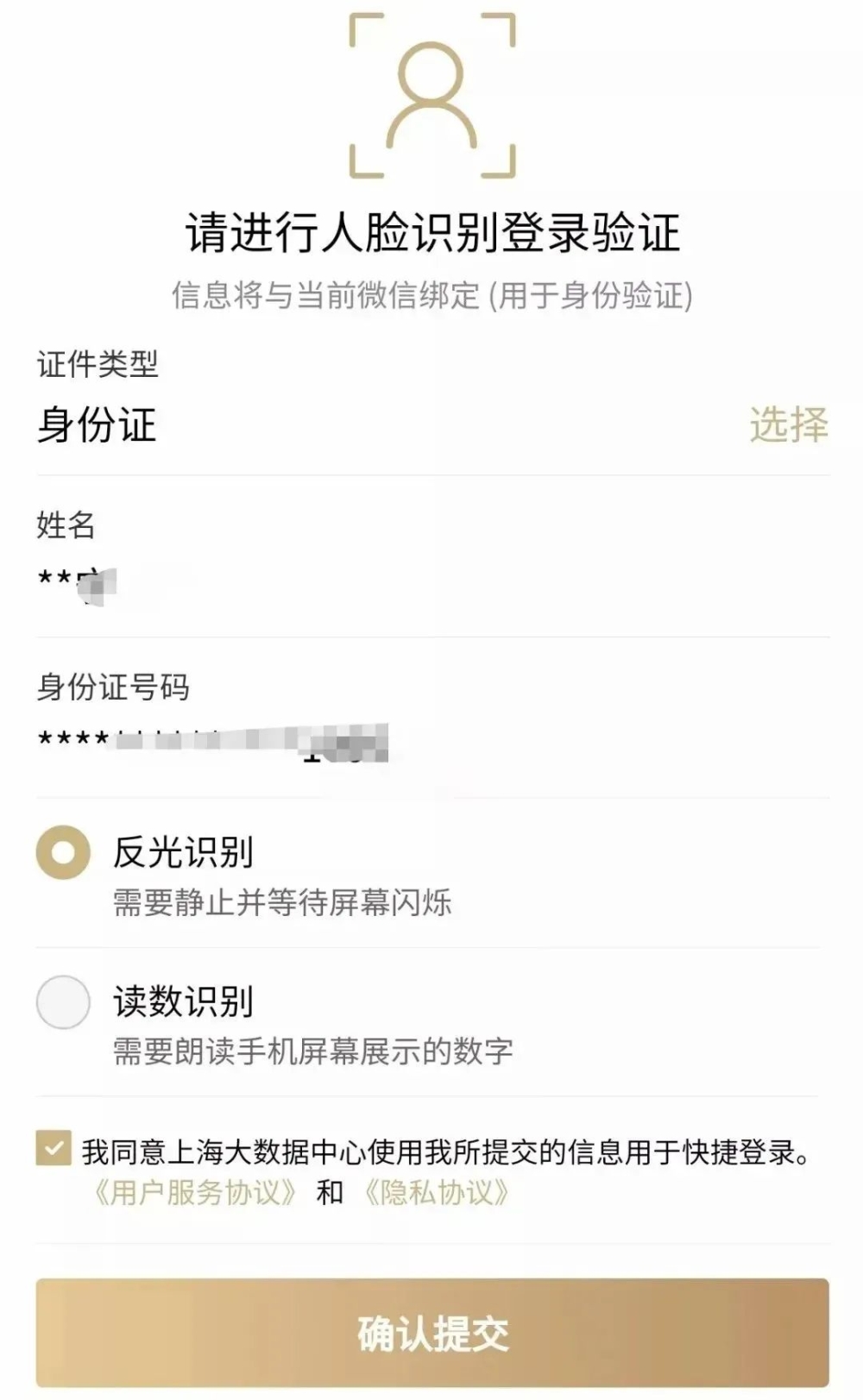Open the 用户服务协议 link
The image size is (863, 1400).
[x=194, y=1193]
